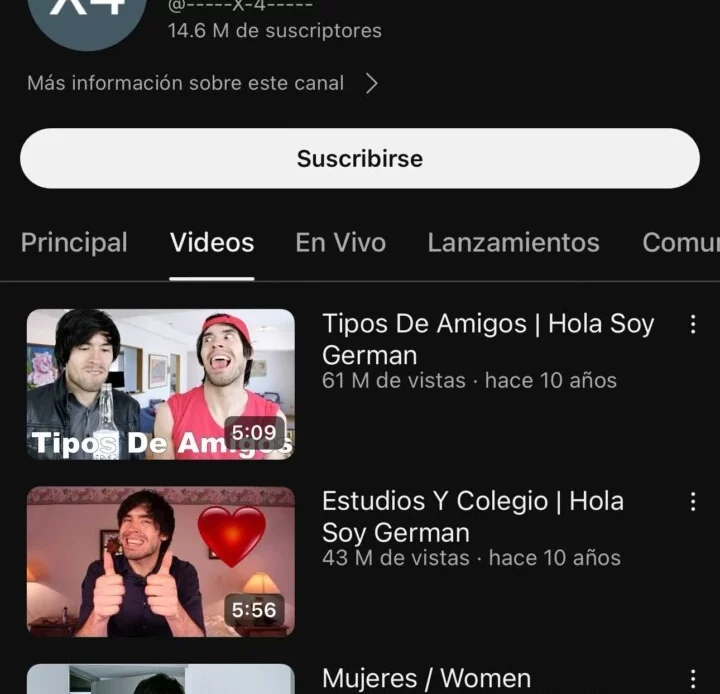Subscribe with the Suscribirse button

(360, 158)
